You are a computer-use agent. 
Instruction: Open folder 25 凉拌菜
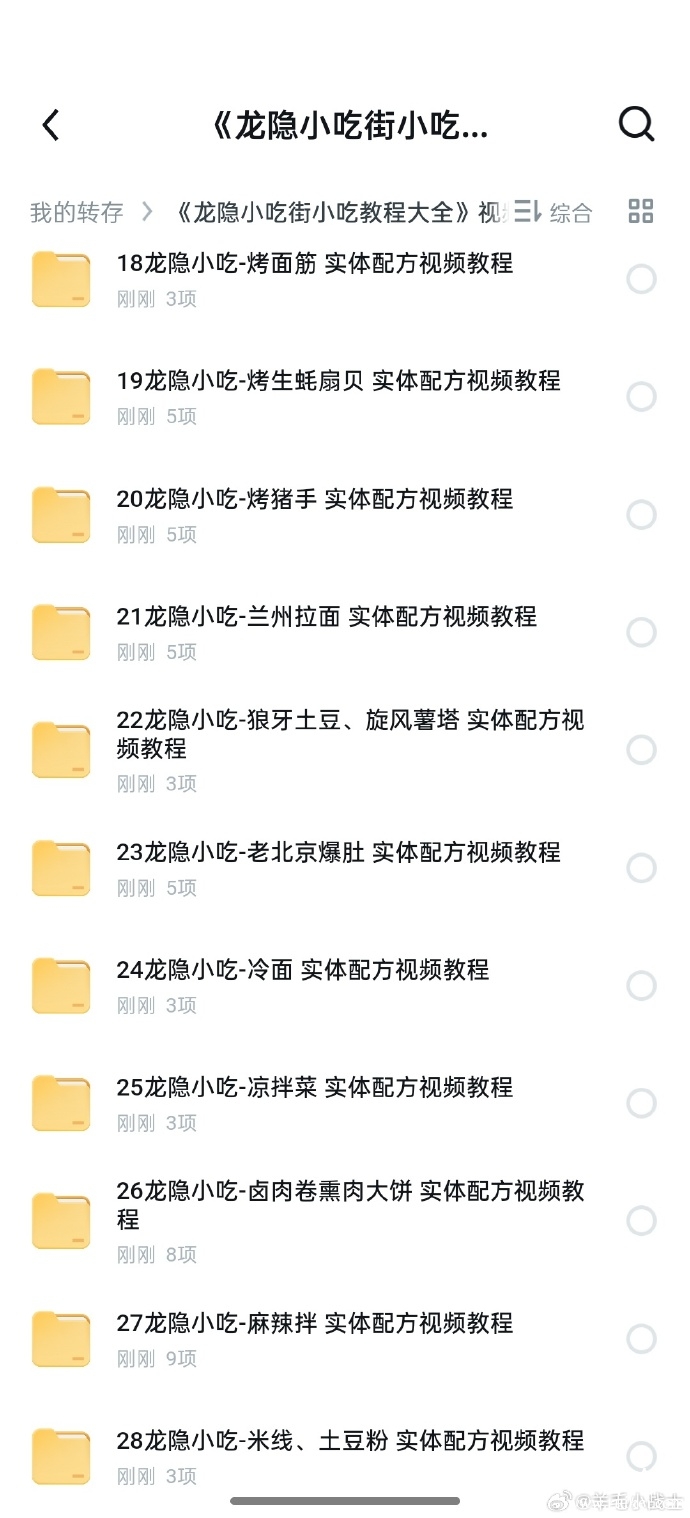314,1088
